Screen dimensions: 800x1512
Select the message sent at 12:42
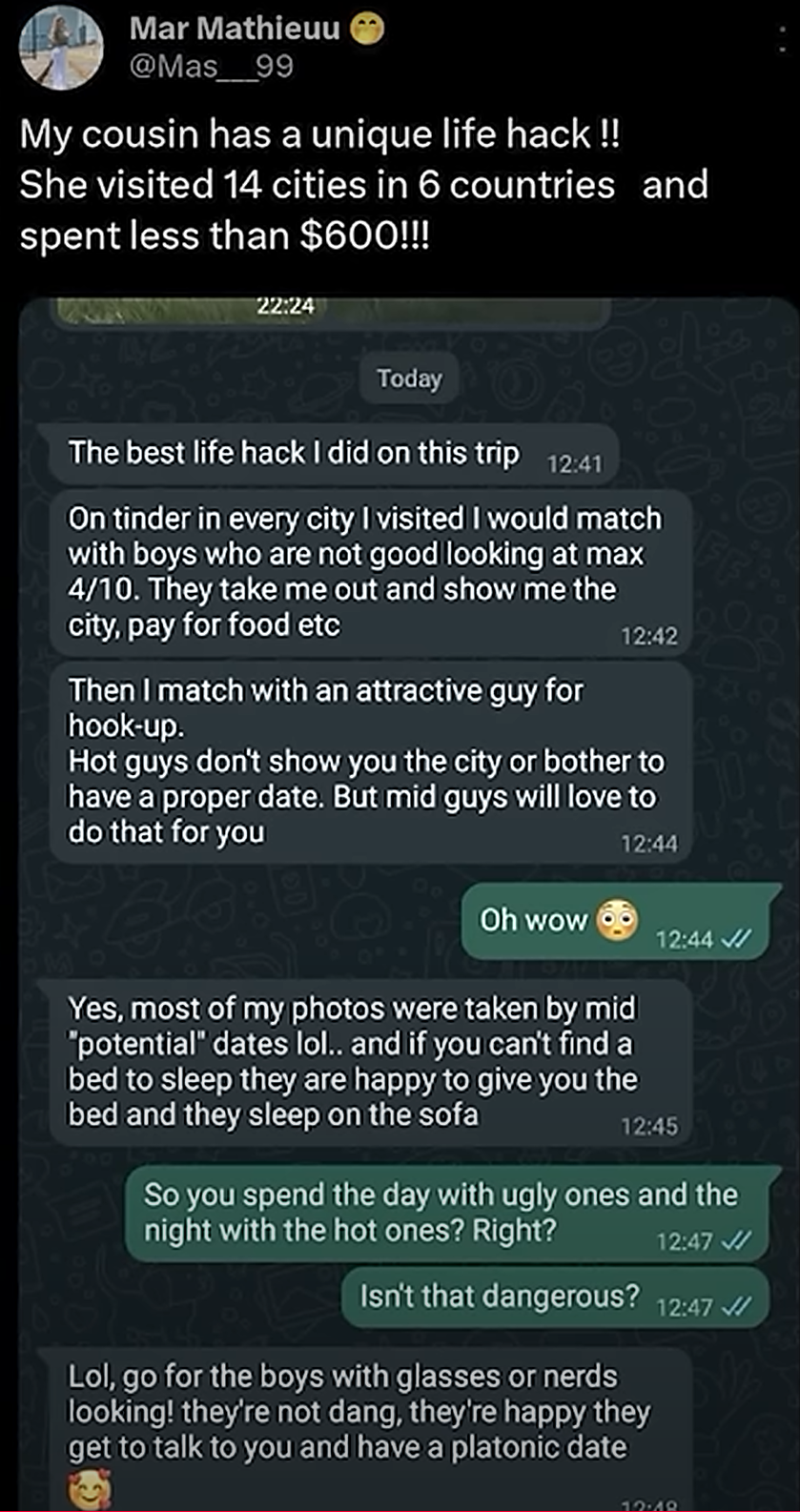[x=372, y=572]
